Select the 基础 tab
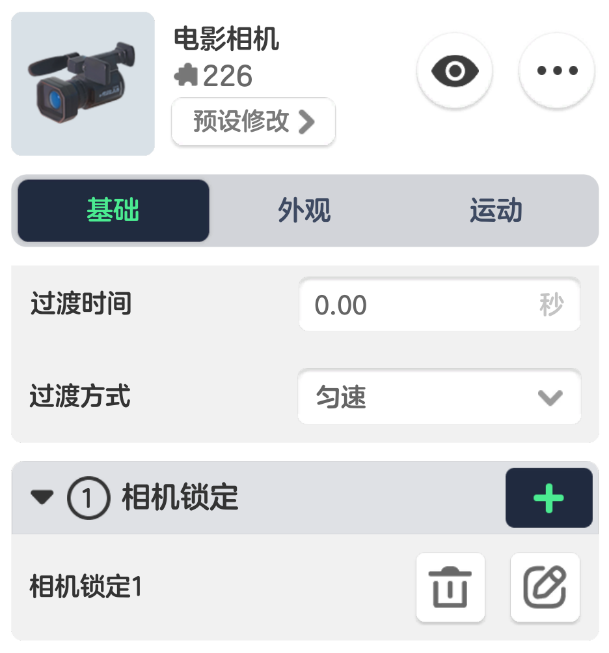609x653 pixels. coord(113,211)
